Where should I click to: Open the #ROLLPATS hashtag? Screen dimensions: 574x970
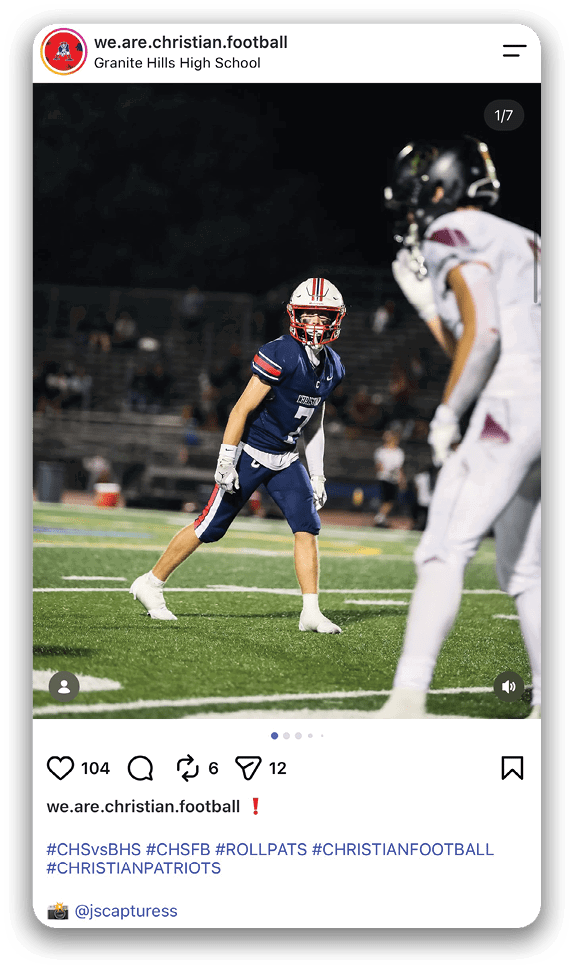(x=261, y=849)
